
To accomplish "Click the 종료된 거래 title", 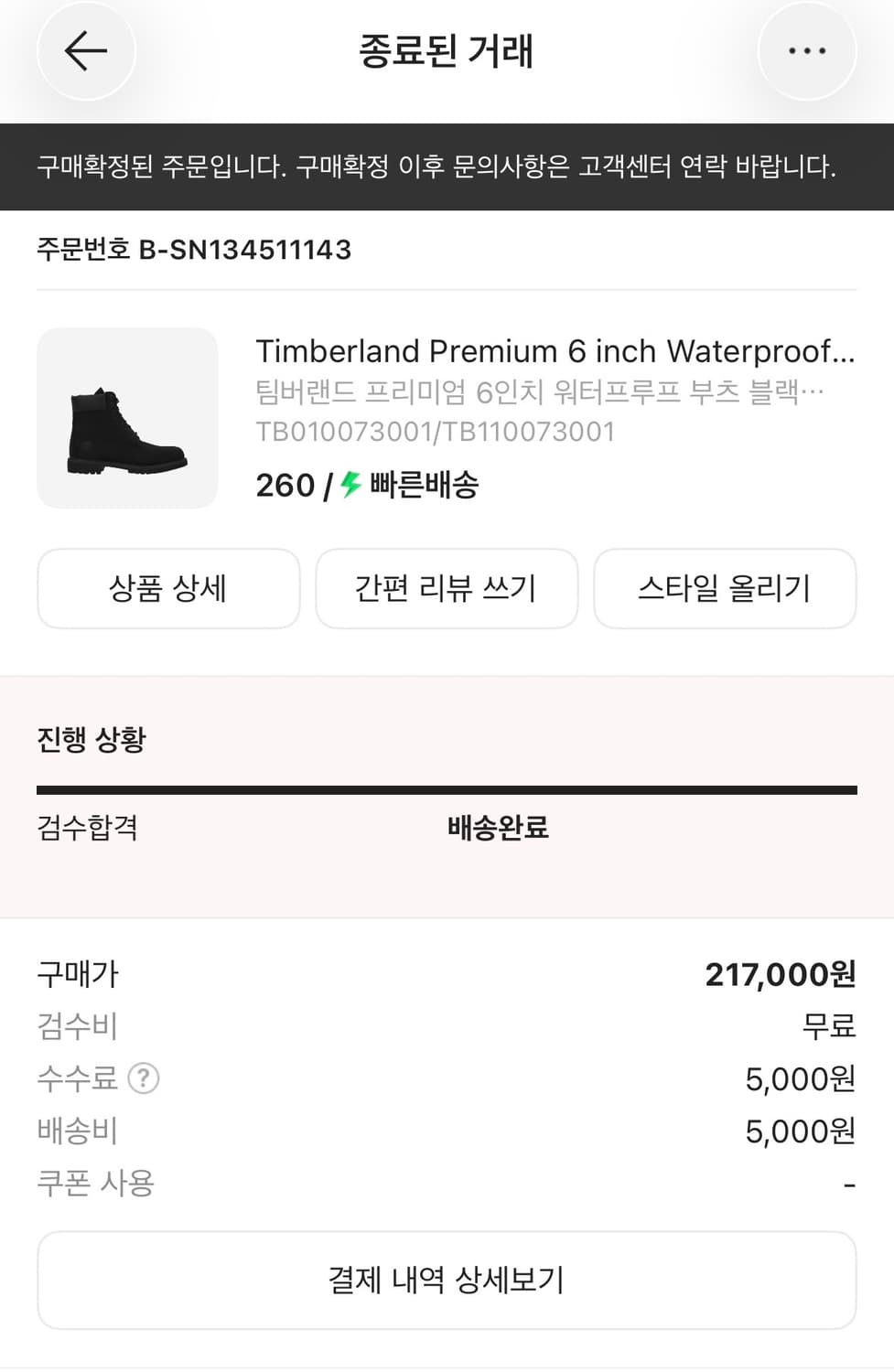I will [447, 51].
